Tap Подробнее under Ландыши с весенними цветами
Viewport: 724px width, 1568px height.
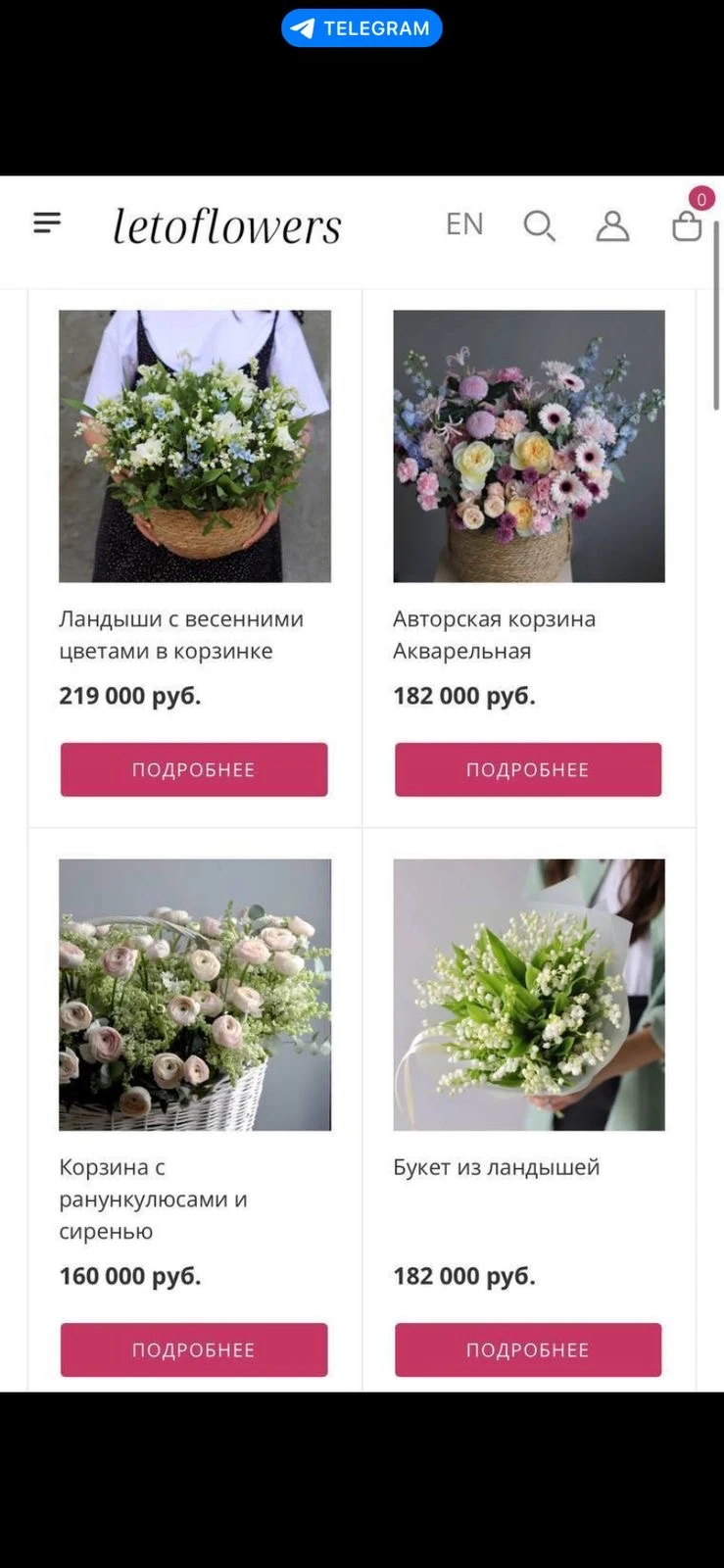pos(194,769)
